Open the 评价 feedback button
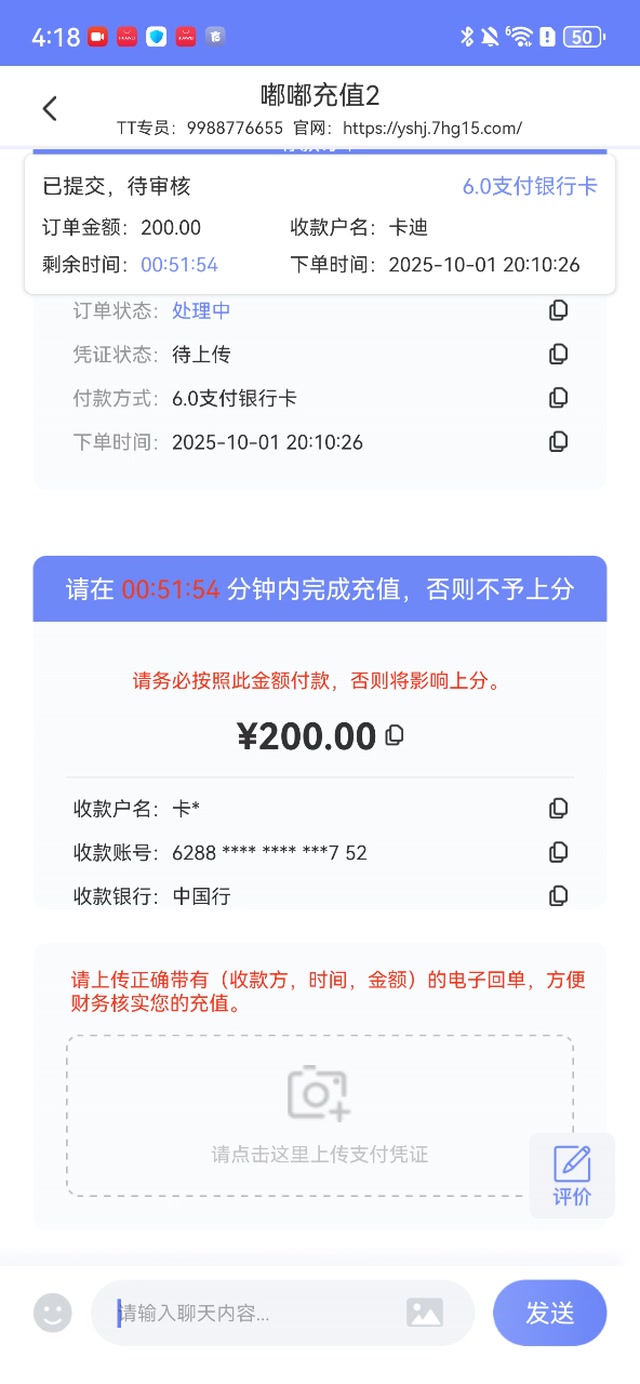The height and width of the screenshot is (1384, 640). pyautogui.click(x=572, y=1175)
